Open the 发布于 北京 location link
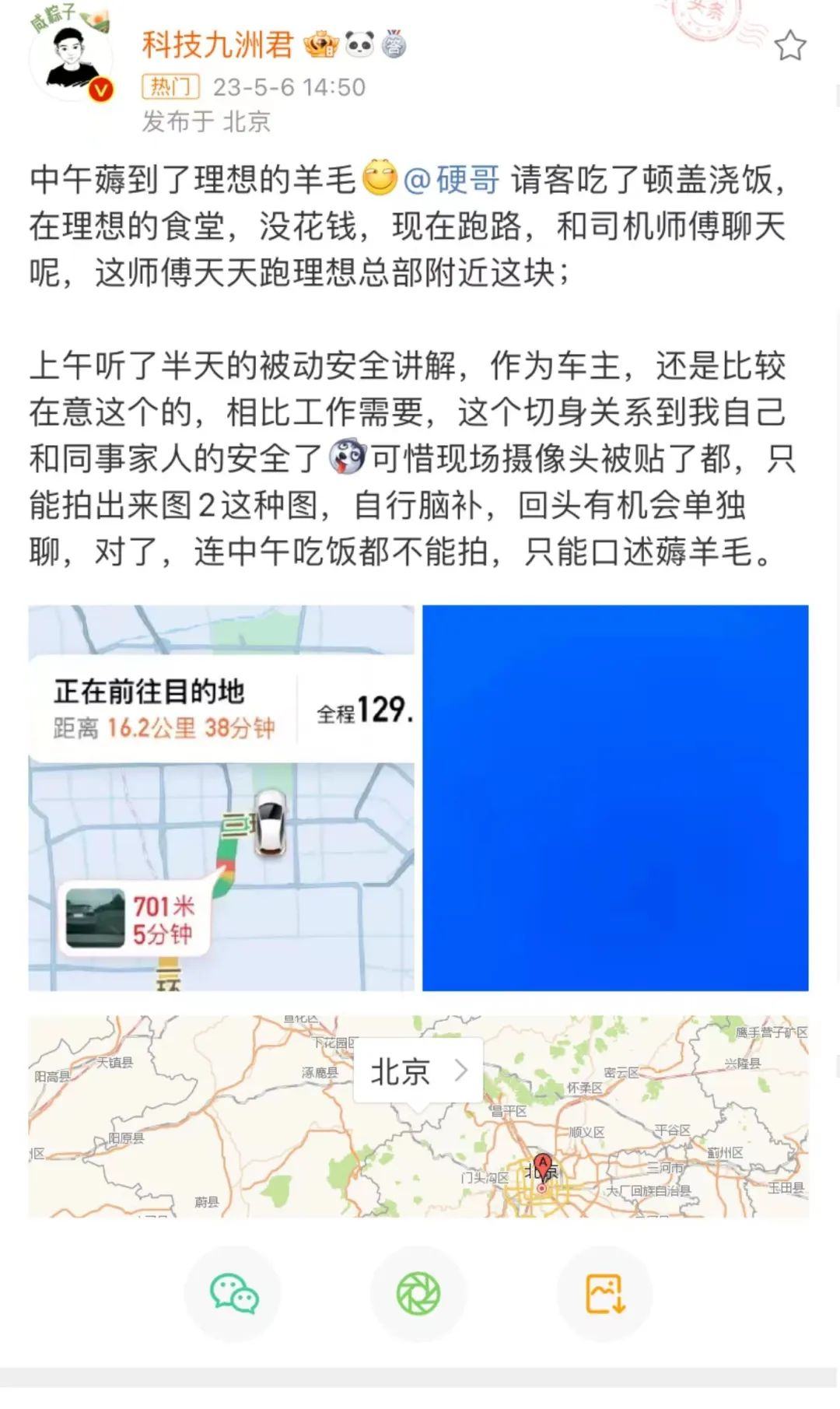This screenshot has width=840, height=1409. click(205, 120)
